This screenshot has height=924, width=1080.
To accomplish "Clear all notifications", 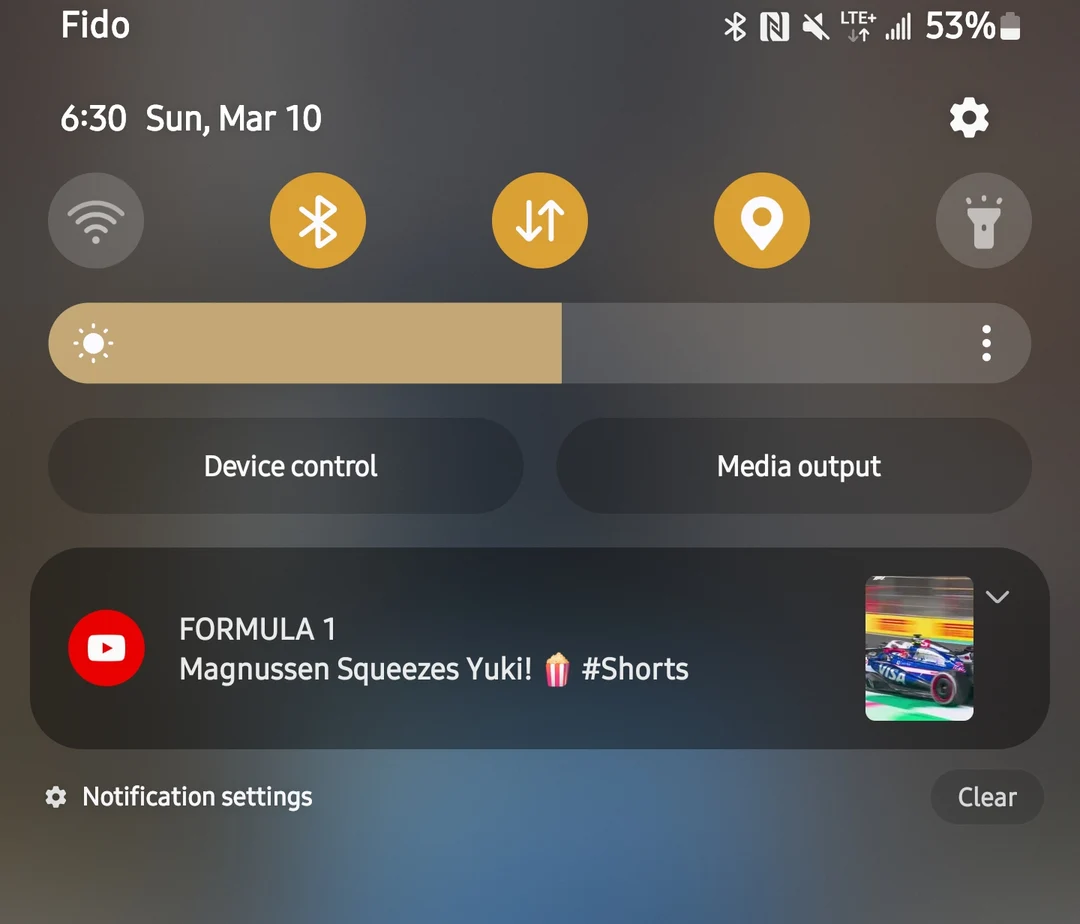I will 986,797.
